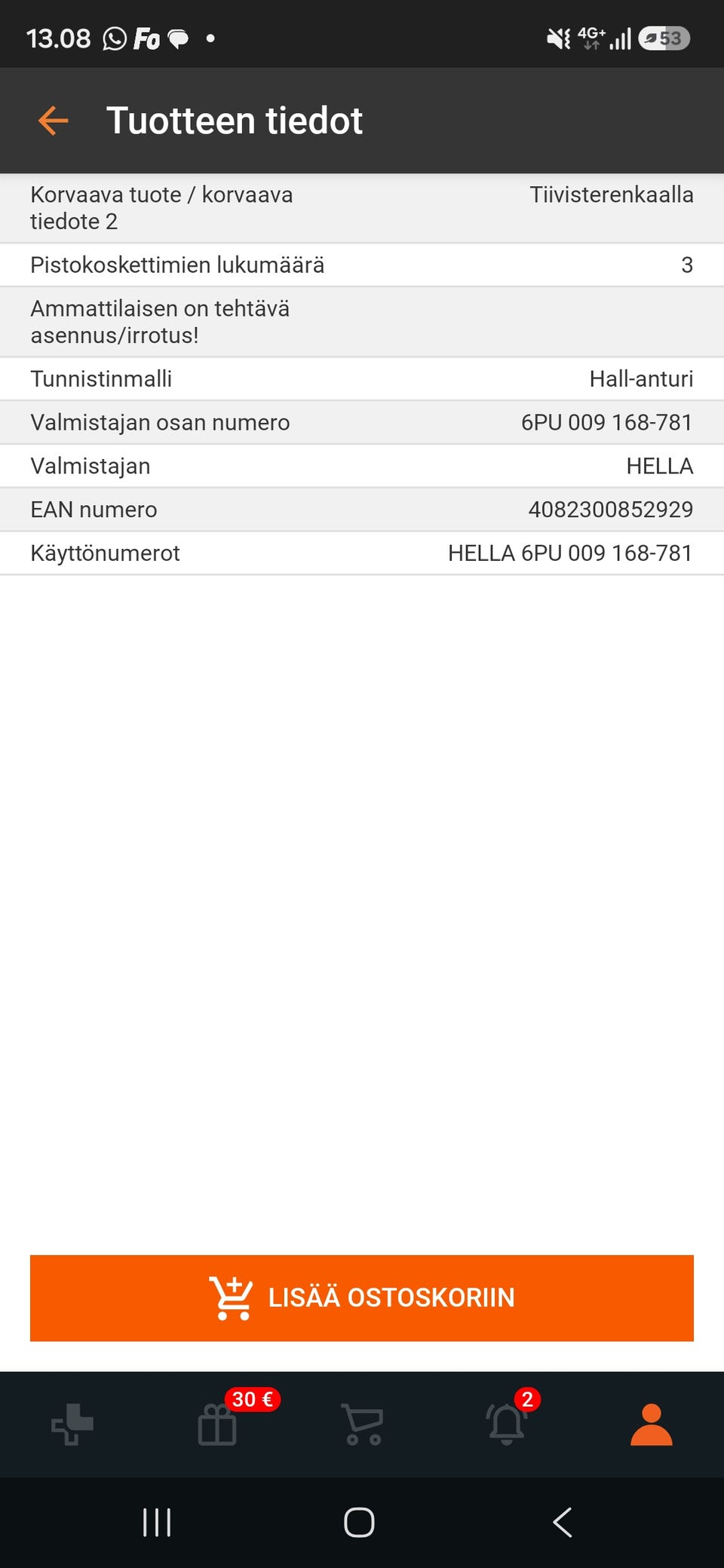This screenshot has width=724, height=1568.
Task: Switch to the shopping cart tab
Action: pos(362,1424)
